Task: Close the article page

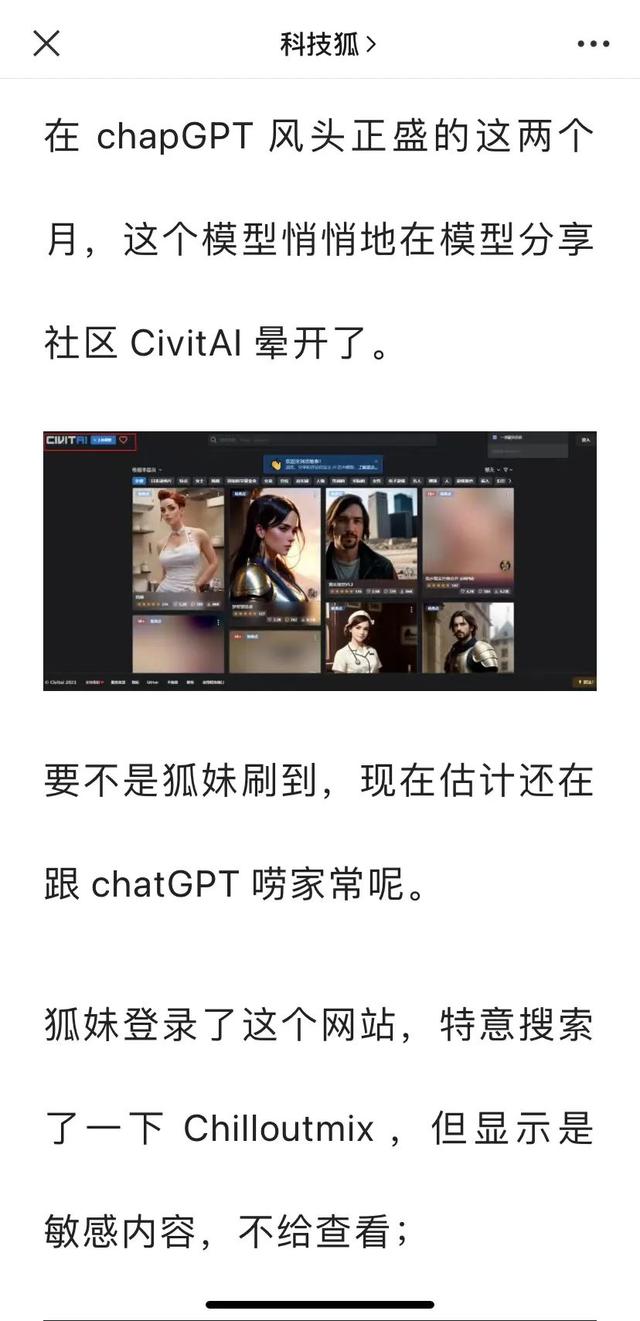Action: (47, 43)
